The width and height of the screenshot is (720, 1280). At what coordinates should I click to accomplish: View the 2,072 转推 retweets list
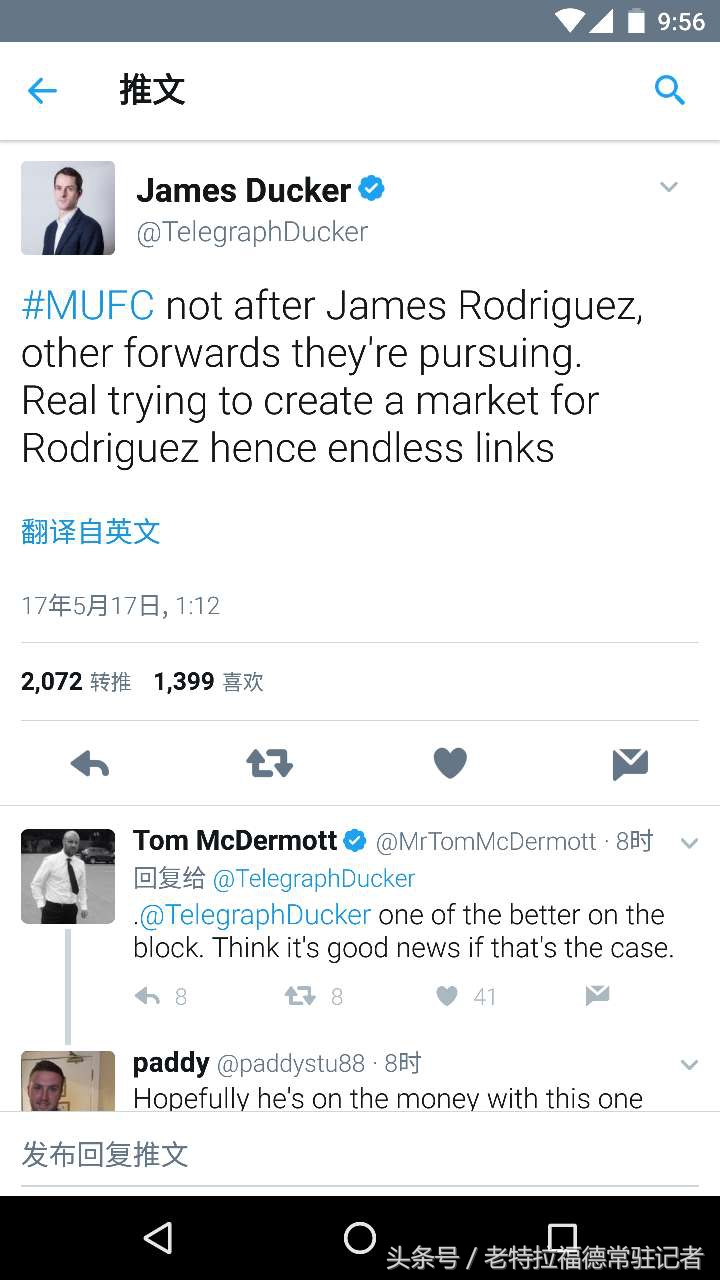(x=76, y=682)
